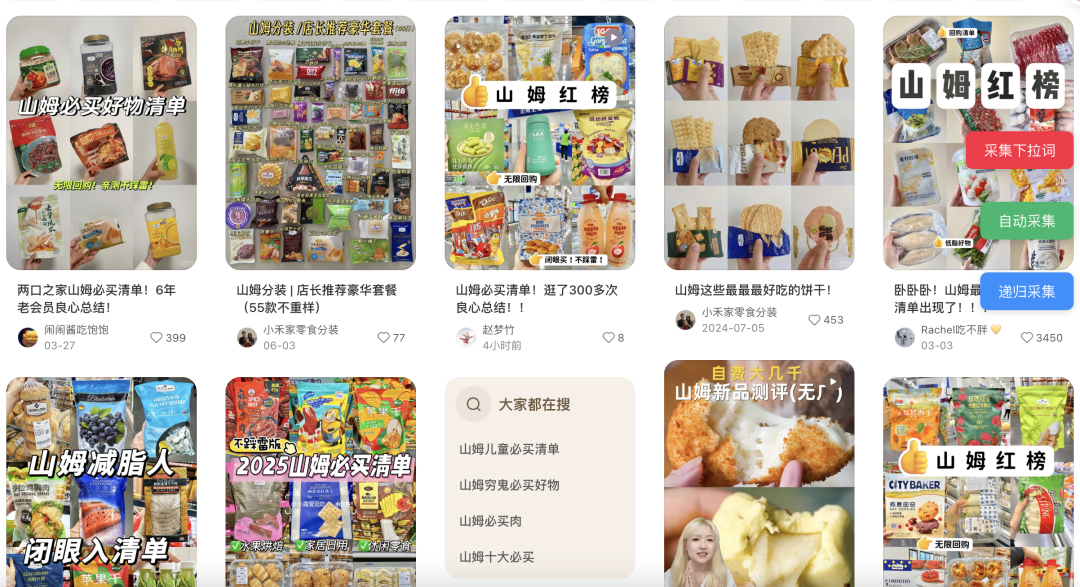Open the 两口之家山姆必买清单 post
This screenshot has height=587, width=1080.
click(101, 143)
